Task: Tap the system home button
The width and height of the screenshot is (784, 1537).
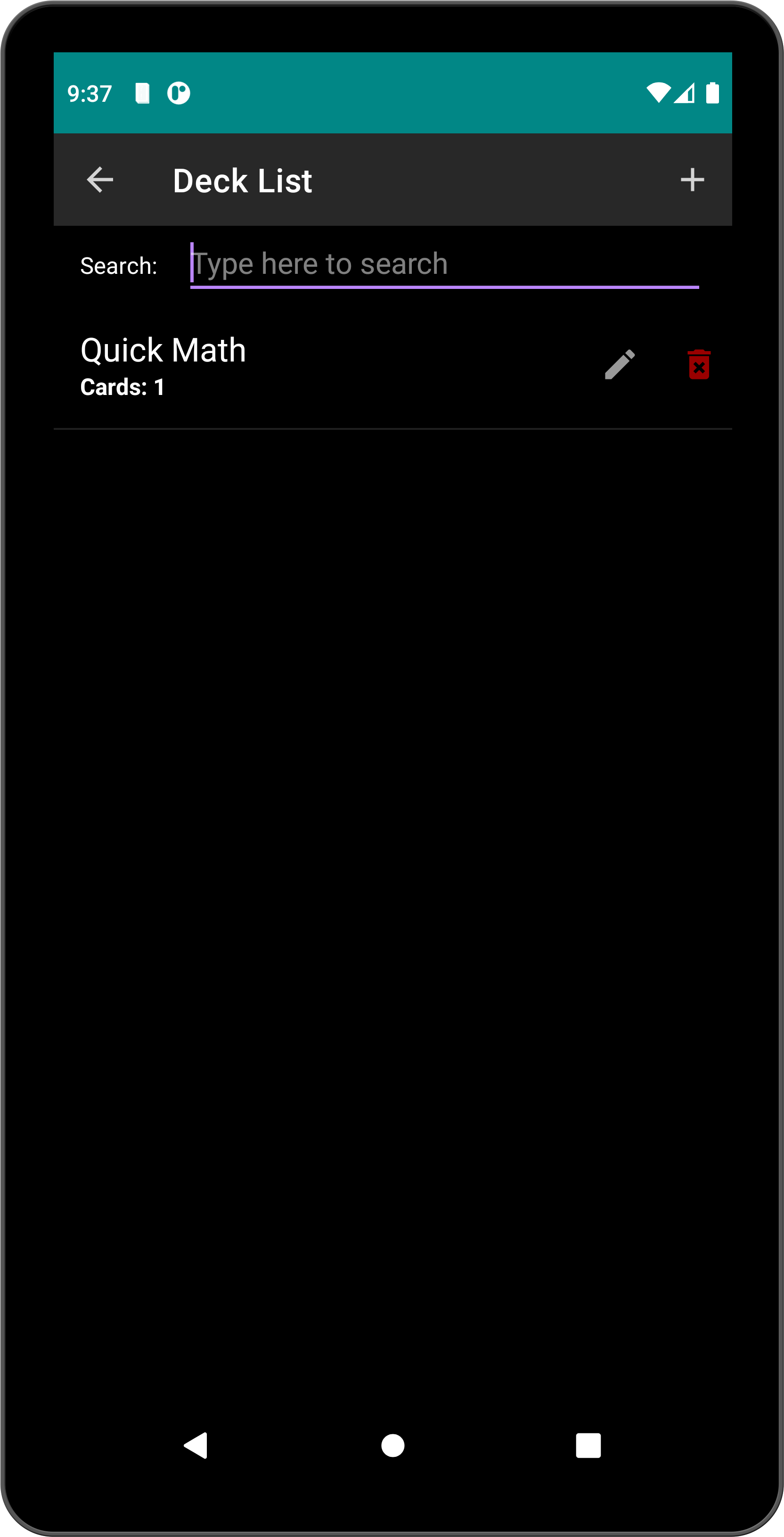Action: click(x=392, y=1446)
